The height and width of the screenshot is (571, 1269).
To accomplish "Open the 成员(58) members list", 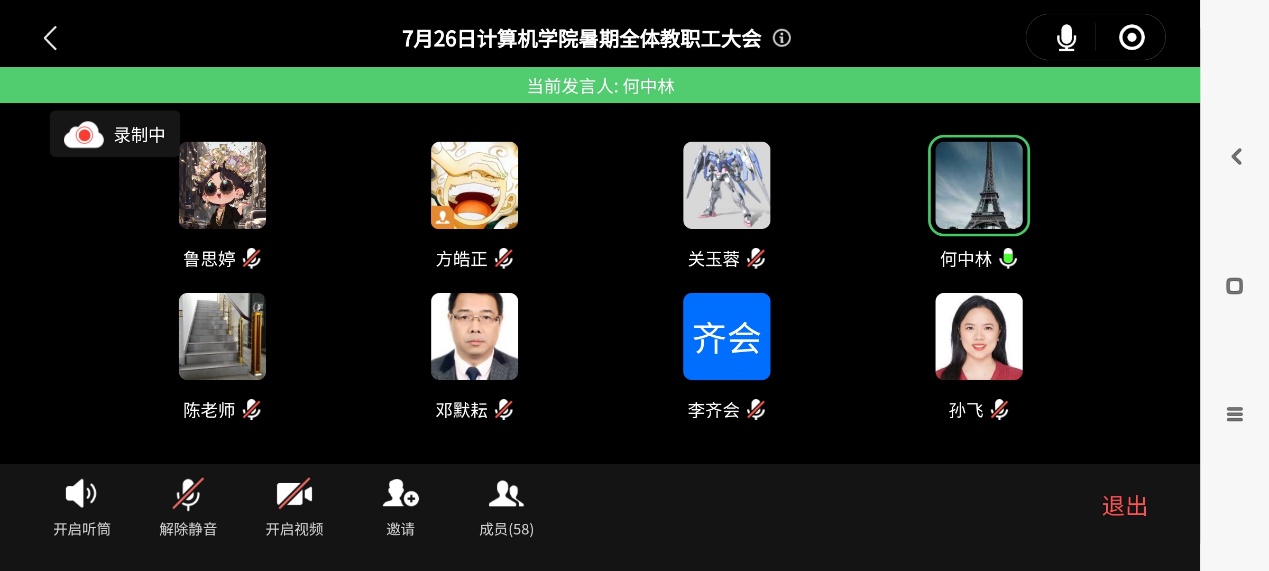I will [x=506, y=506].
